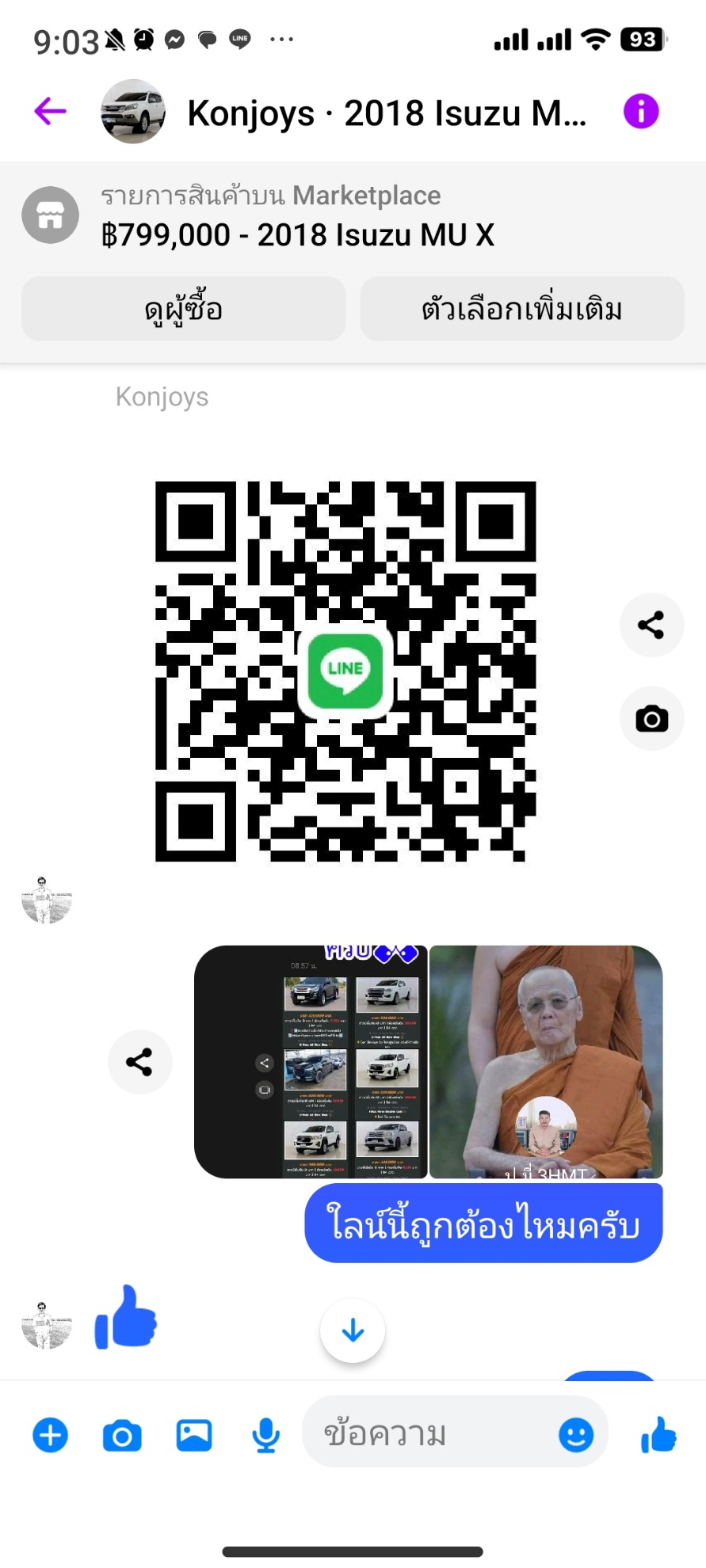The image size is (706, 1568).
Task: Open camera icon beside QR image
Action: pos(651,719)
